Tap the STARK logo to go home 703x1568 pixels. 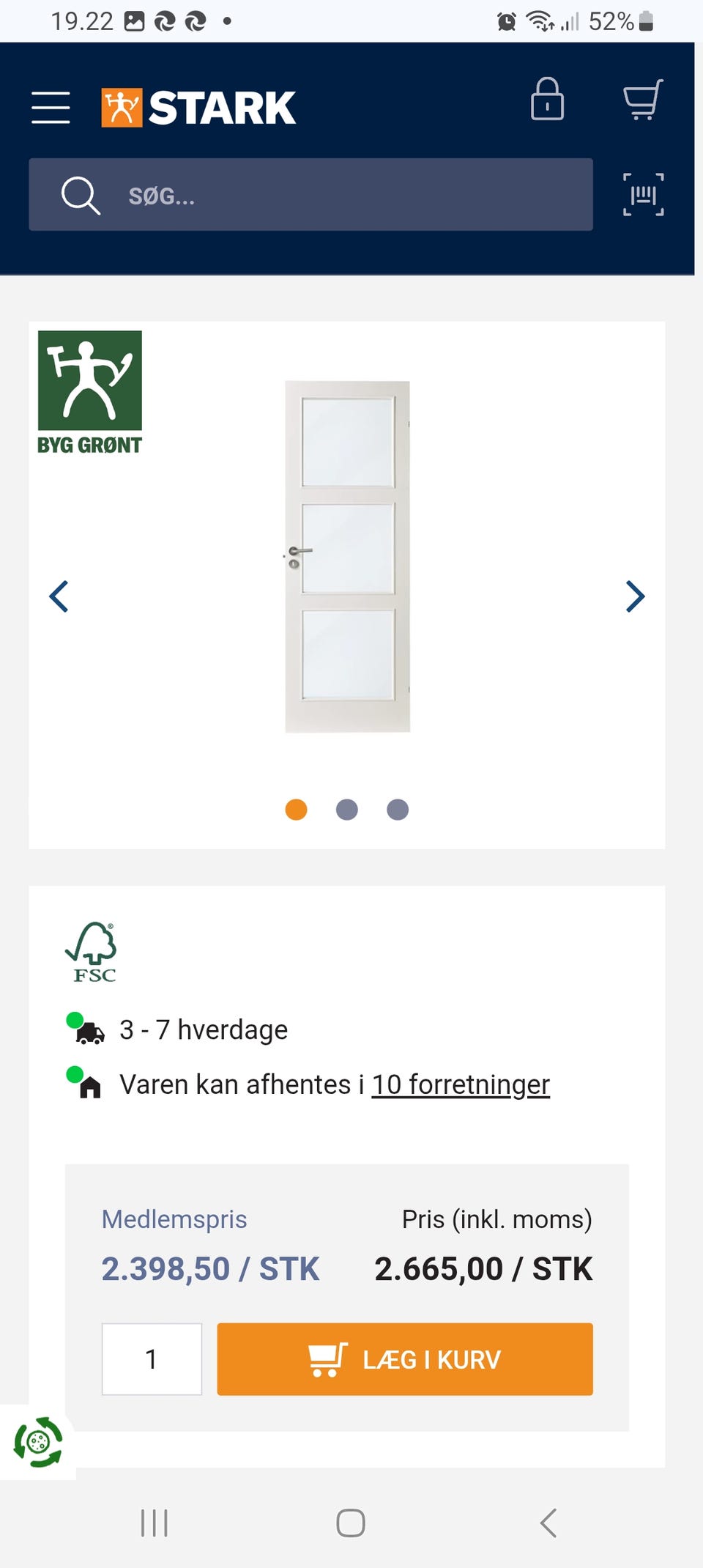pos(198,106)
